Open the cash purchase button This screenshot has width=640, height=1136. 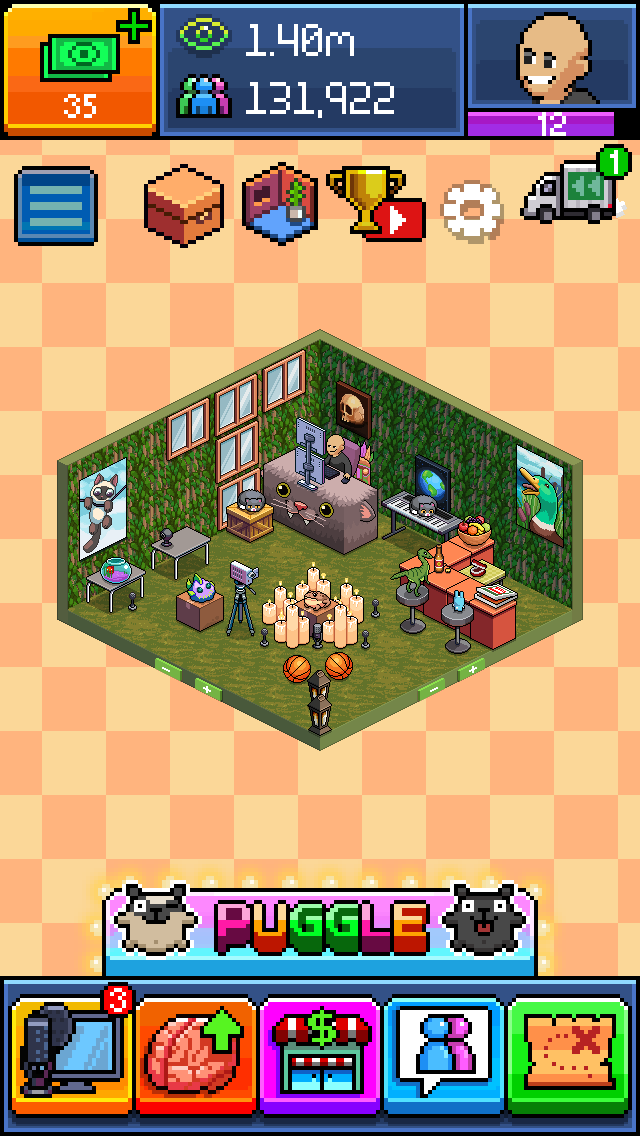click(x=80, y=68)
